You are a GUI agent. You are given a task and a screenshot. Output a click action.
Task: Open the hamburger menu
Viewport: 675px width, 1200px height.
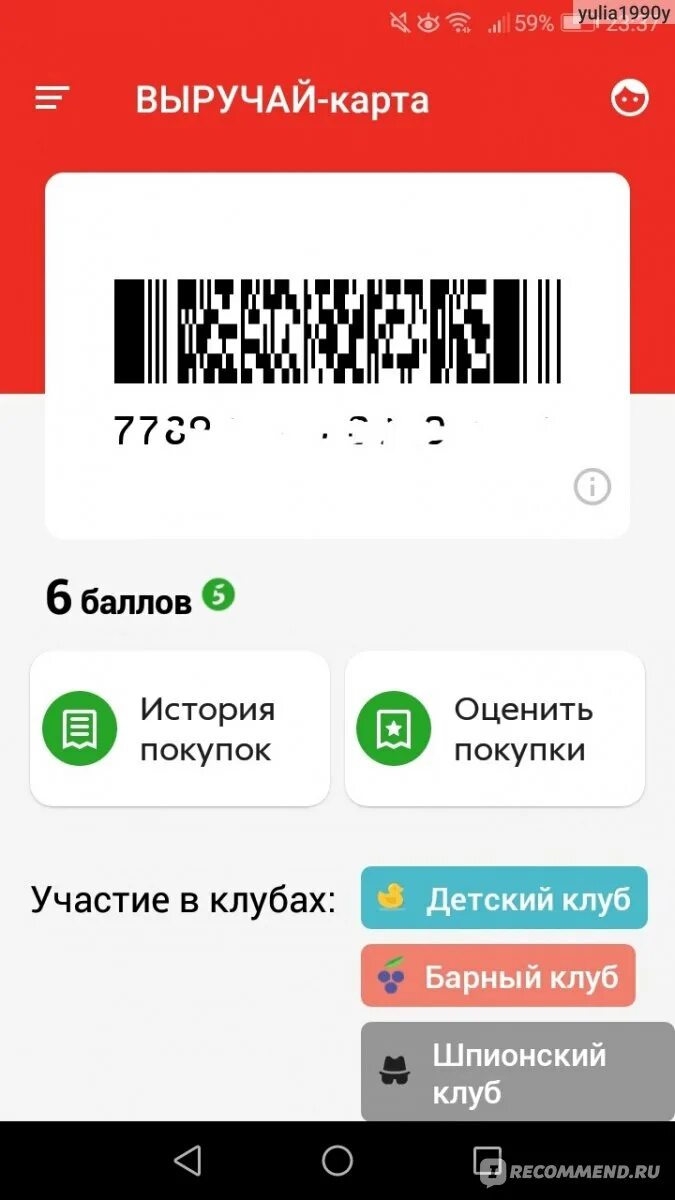pyautogui.click(x=52, y=98)
